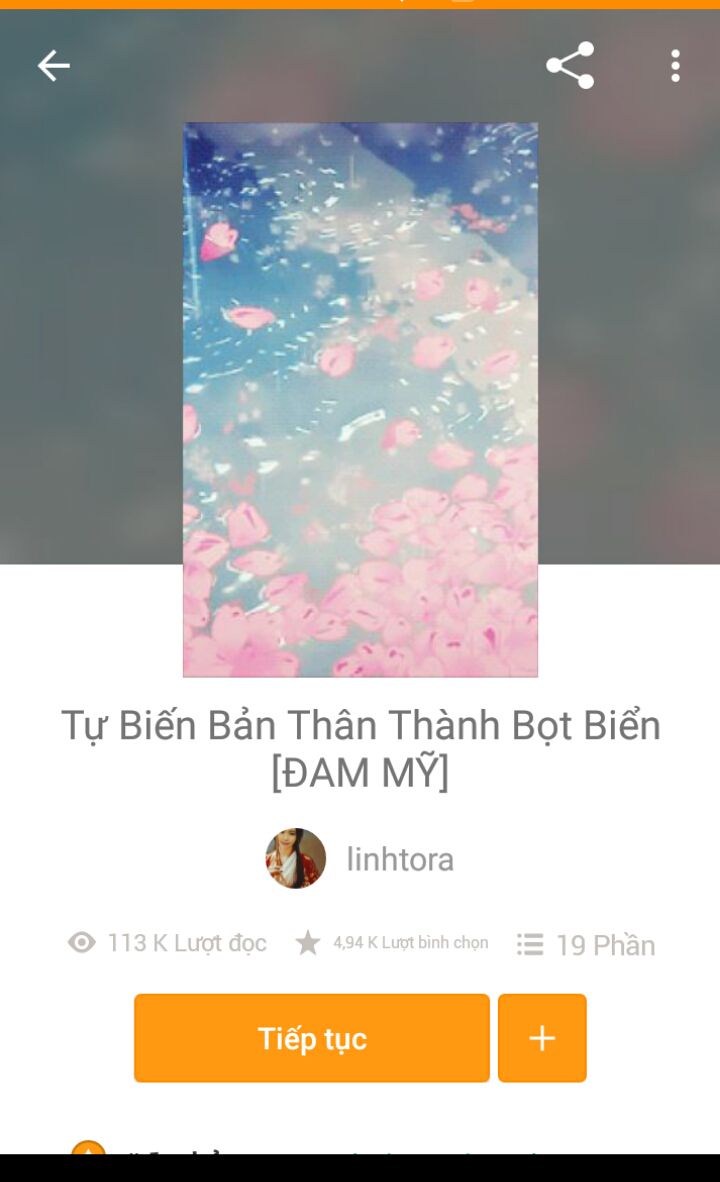View the 19 Phần chapter list

(586, 945)
